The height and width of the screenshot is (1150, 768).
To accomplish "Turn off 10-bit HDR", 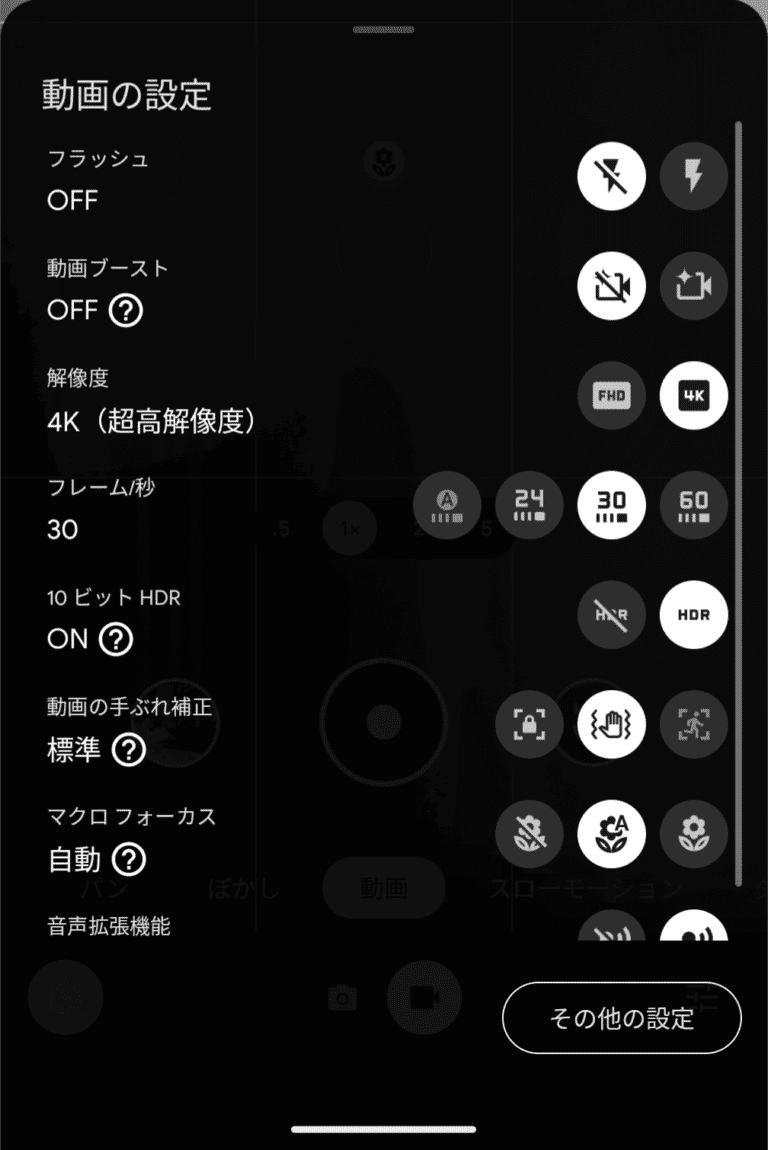I will 611,616.
